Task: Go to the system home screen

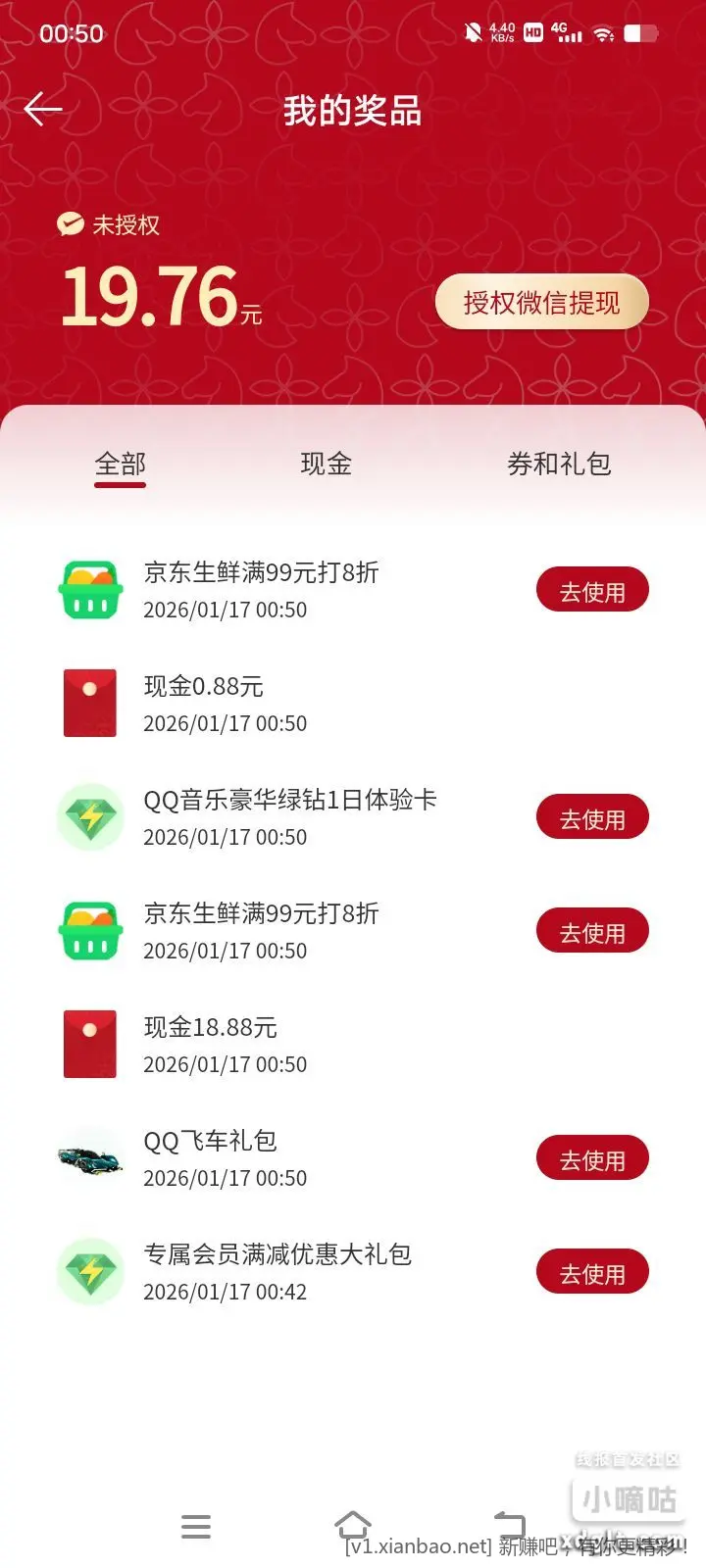Action: (x=353, y=1526)
